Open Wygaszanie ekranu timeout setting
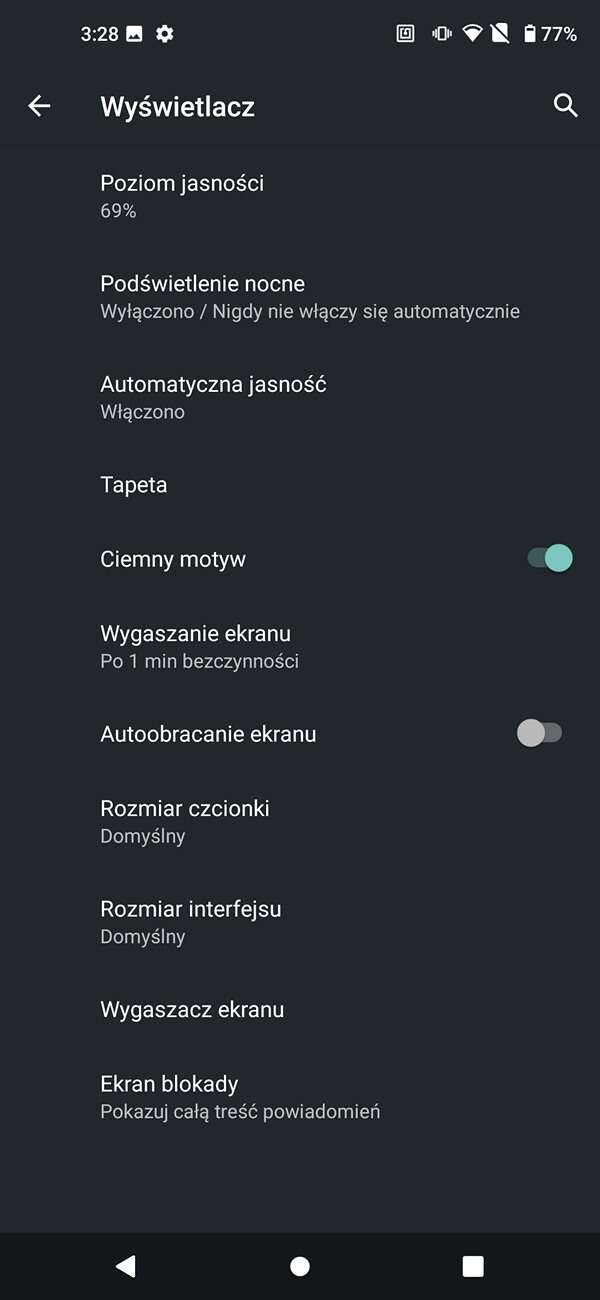The height and width of the screenshot is (1300, 600). (198, 646)
